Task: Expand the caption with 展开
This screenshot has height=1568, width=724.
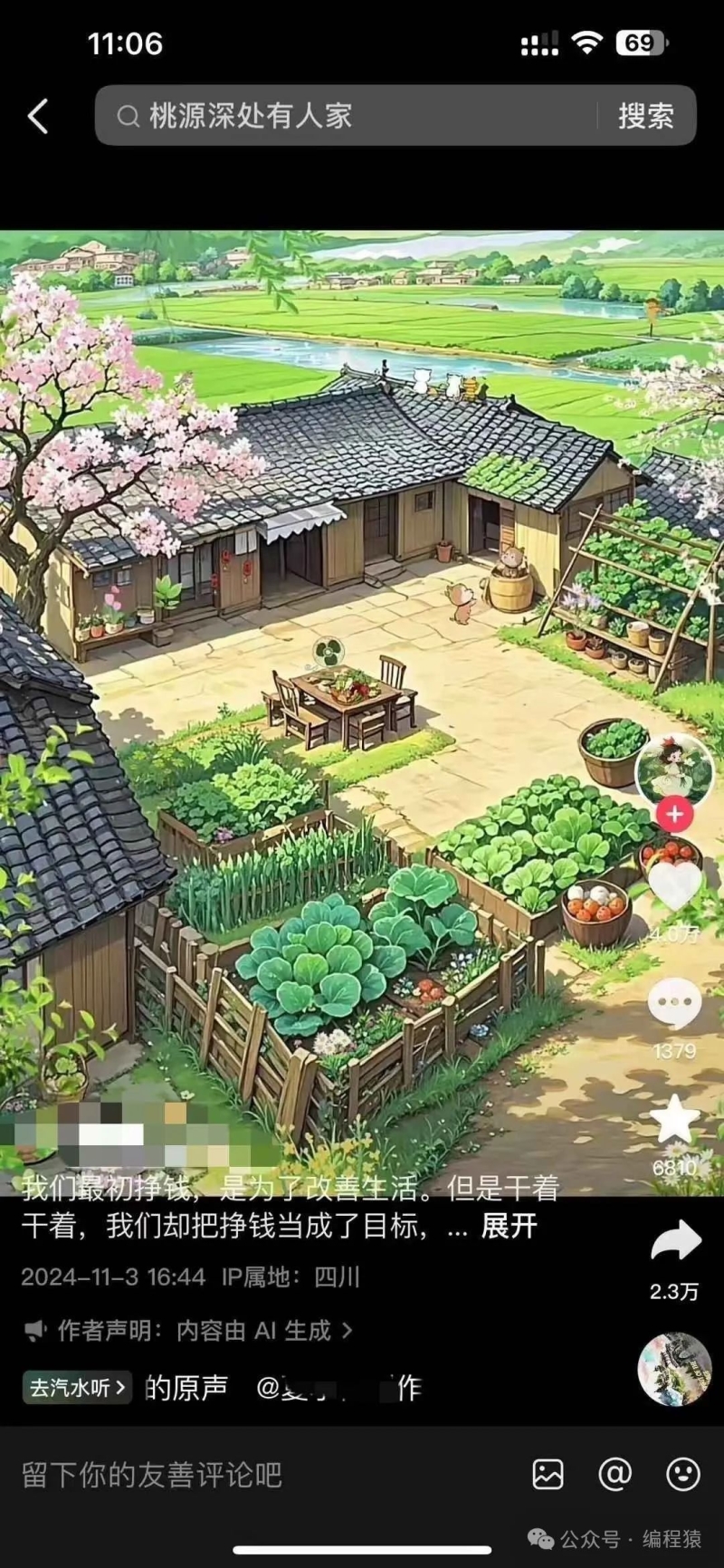Action: click(509, 1226)
